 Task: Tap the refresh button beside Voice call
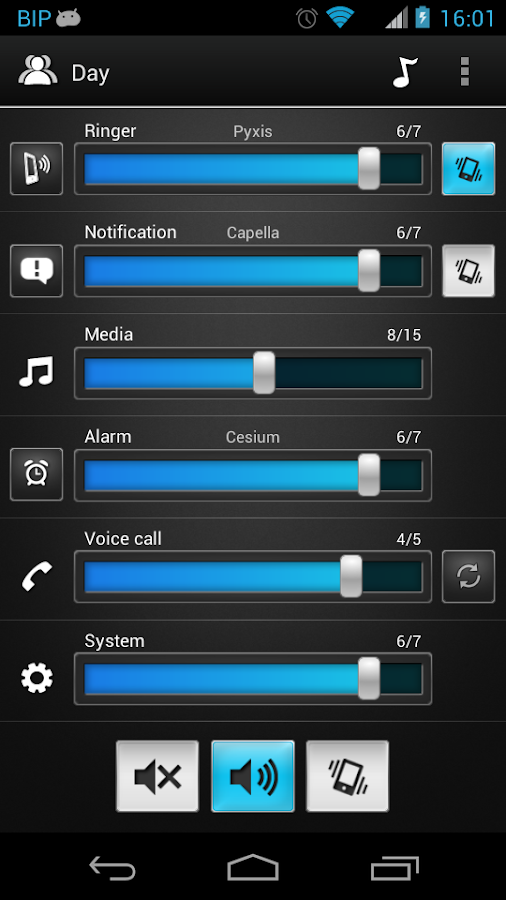pyautogui.click(x=468, y=577)
